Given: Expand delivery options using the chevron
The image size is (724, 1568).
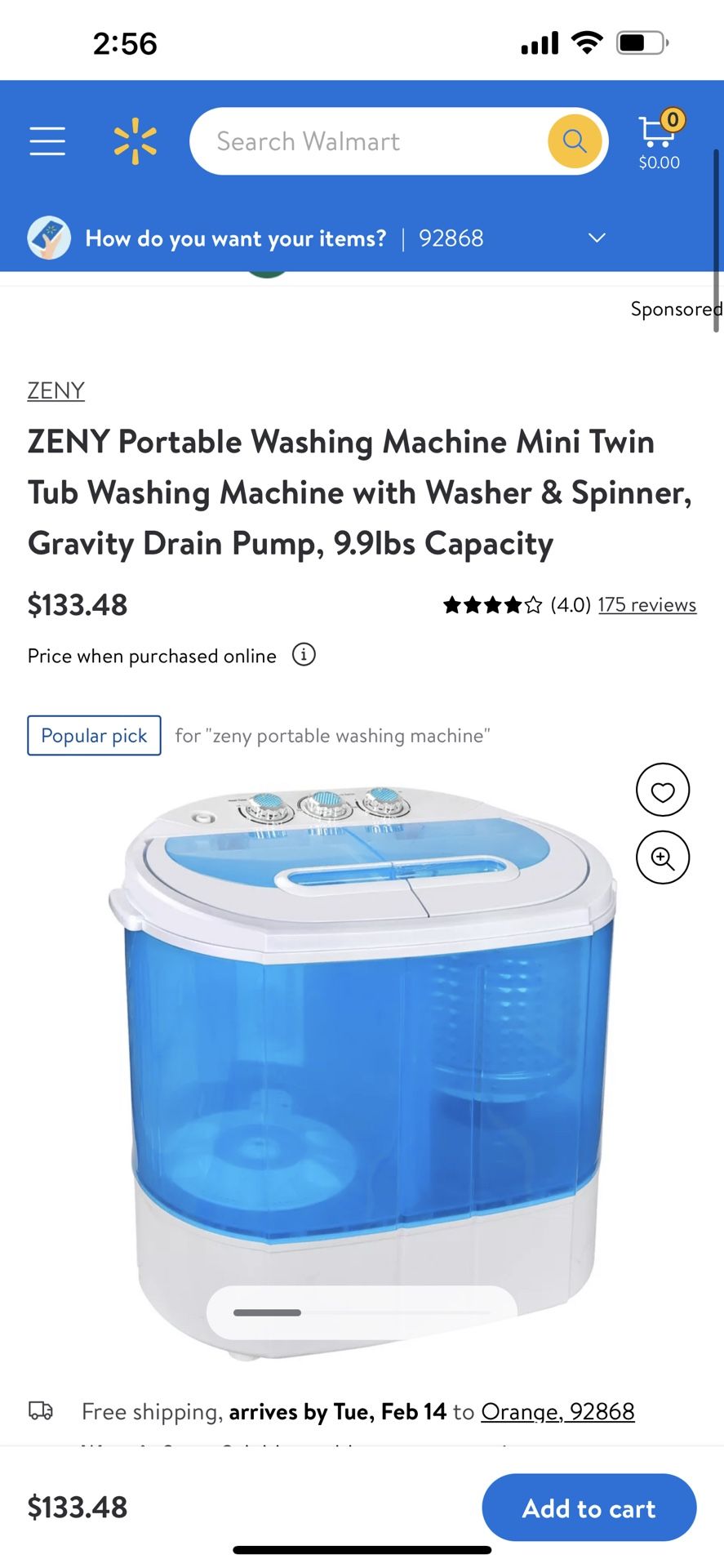Looking at the screenshot, I should coord(596,238).
